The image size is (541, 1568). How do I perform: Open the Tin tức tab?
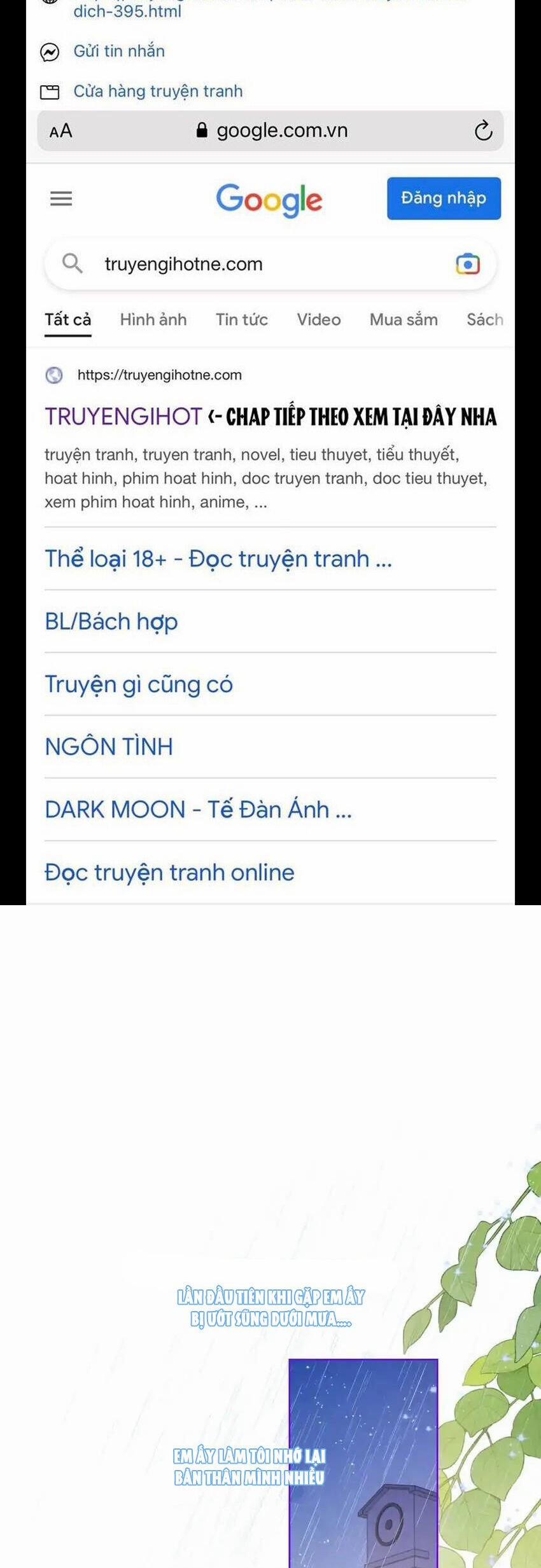point(241,319)
